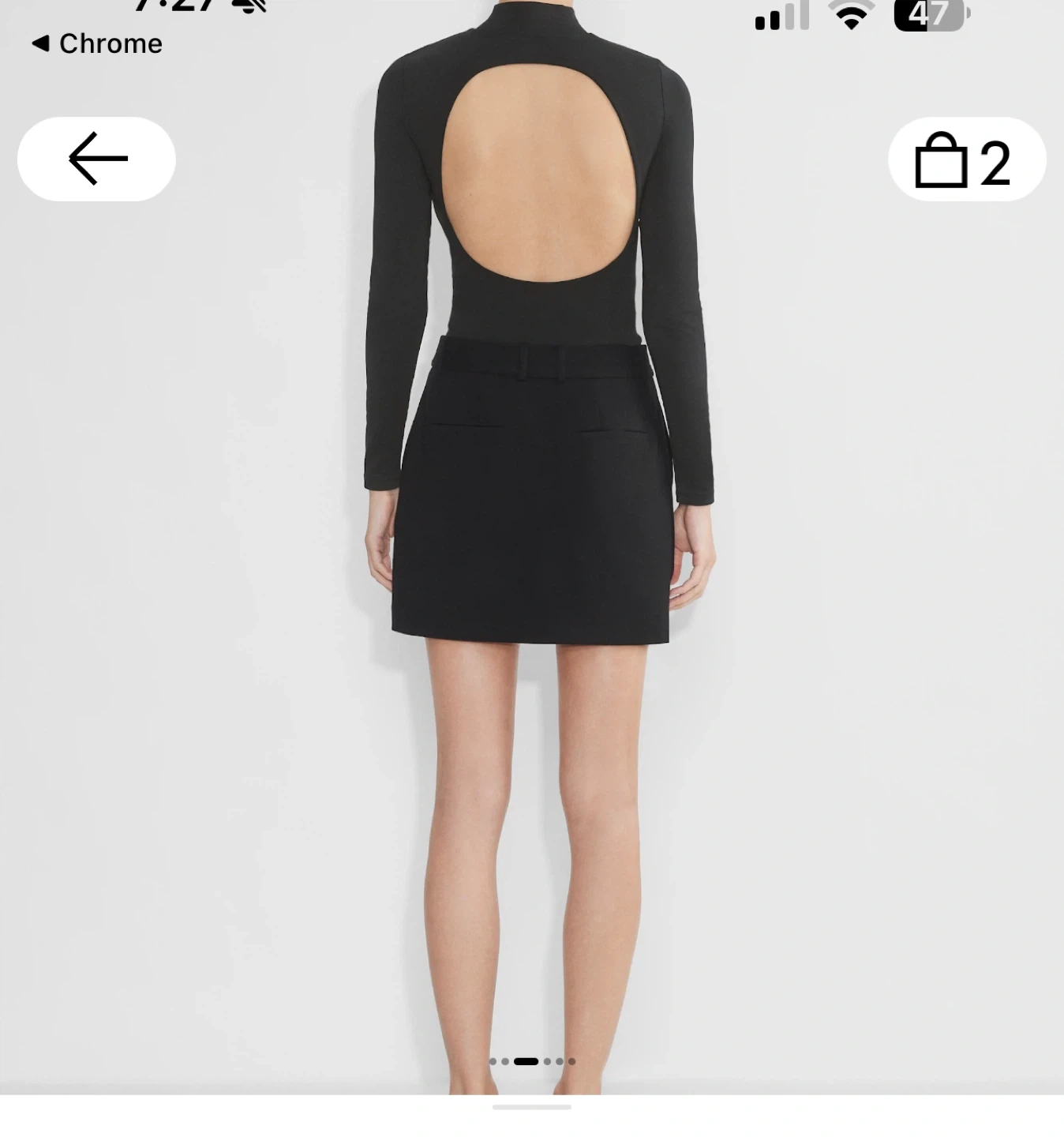This screenshot has height=1137, width=1064.
Task: Go back using the arrow button
Action: tap(96, 159)
